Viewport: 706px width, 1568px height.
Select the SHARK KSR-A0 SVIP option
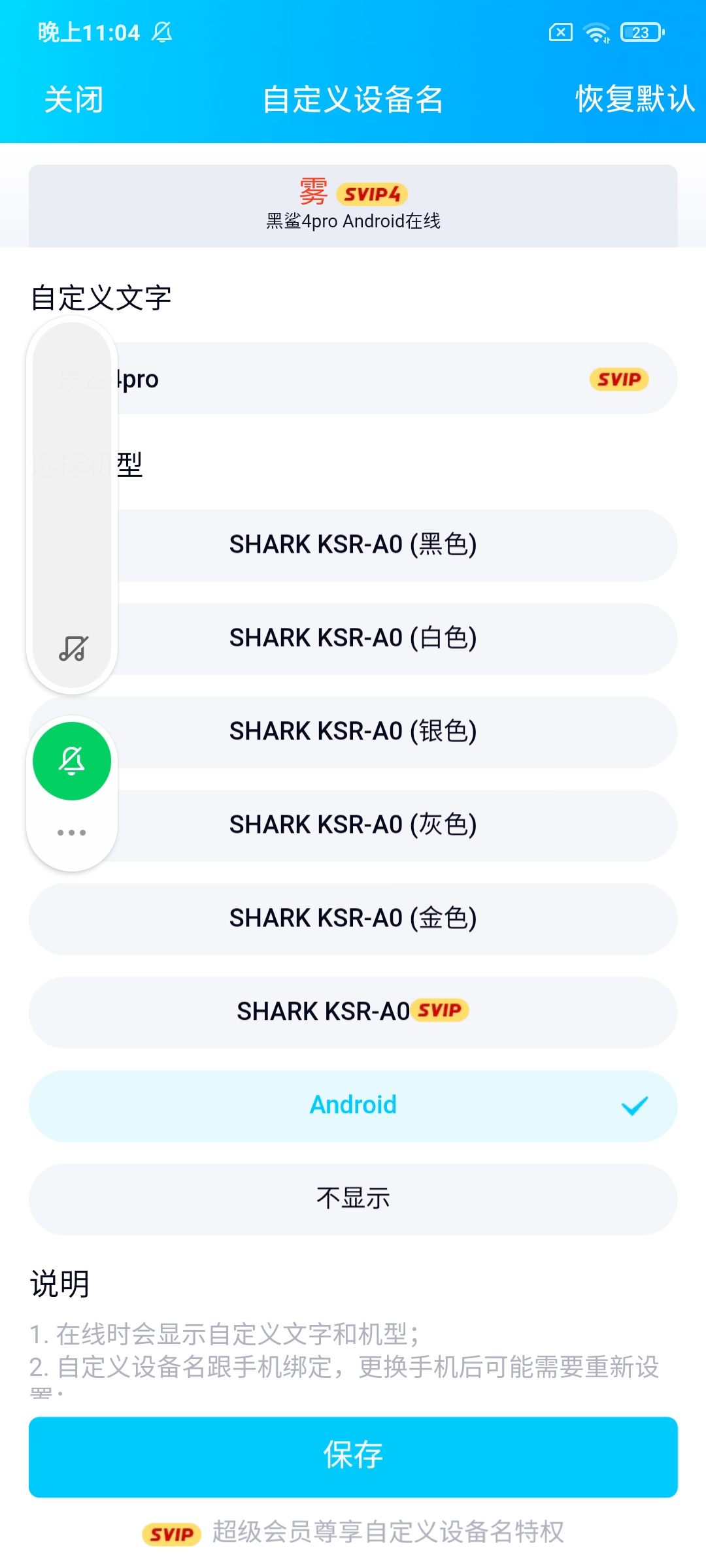coord(353,1012)
